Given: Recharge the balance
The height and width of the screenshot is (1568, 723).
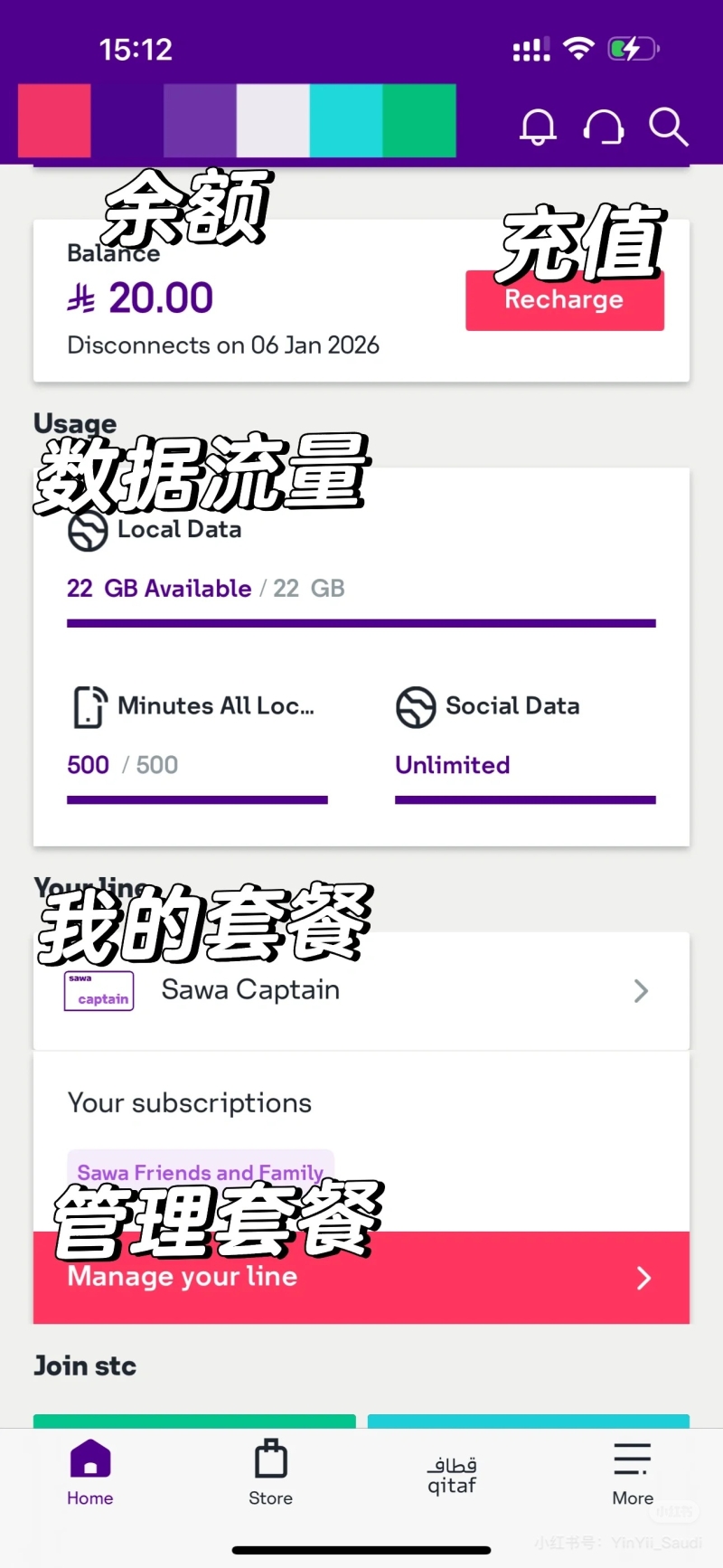Looking at the screenshot, I should tap(565, 300).
